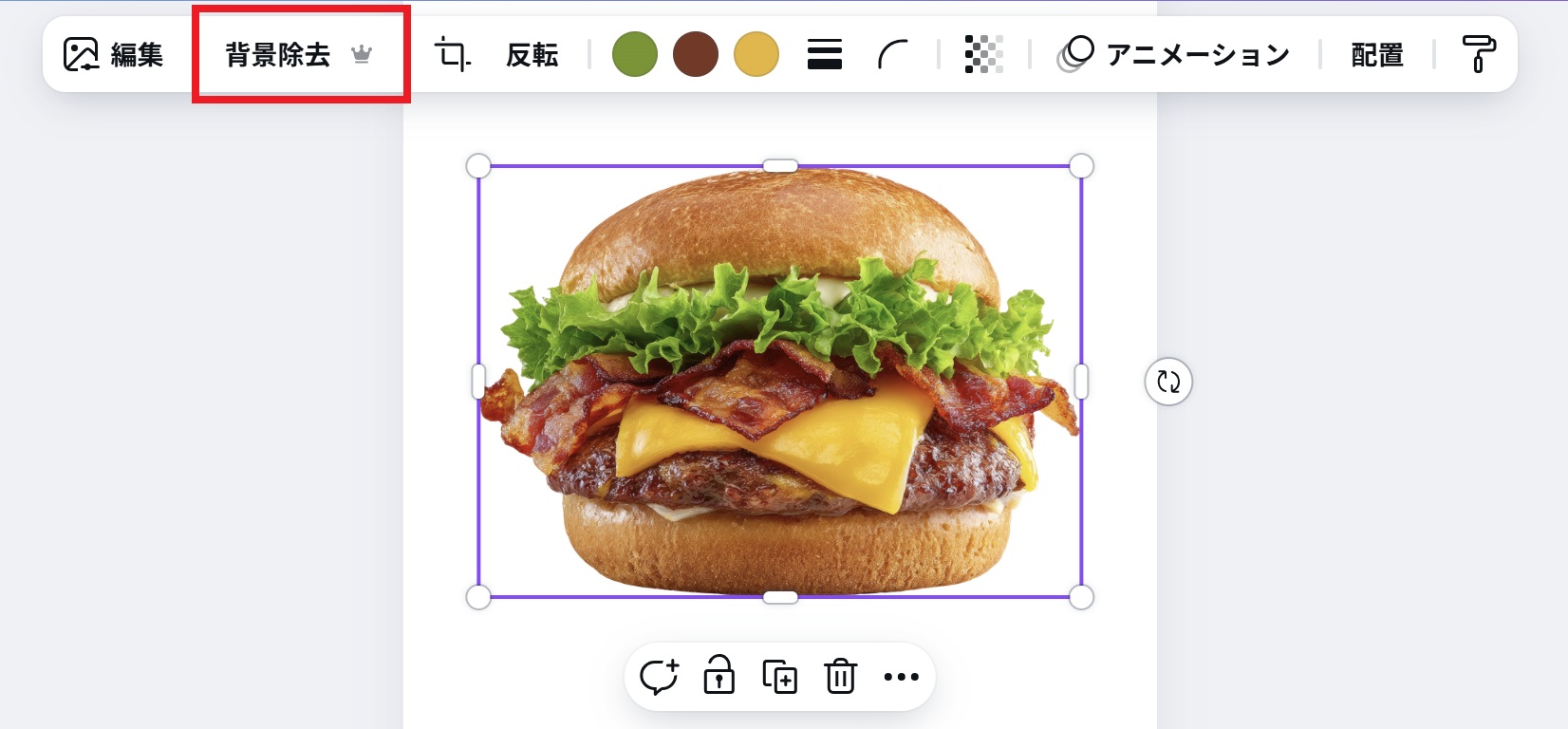Select the brown color swatch
The height and width of the screenshot is (729, 1568).
[x=696, y=54]
